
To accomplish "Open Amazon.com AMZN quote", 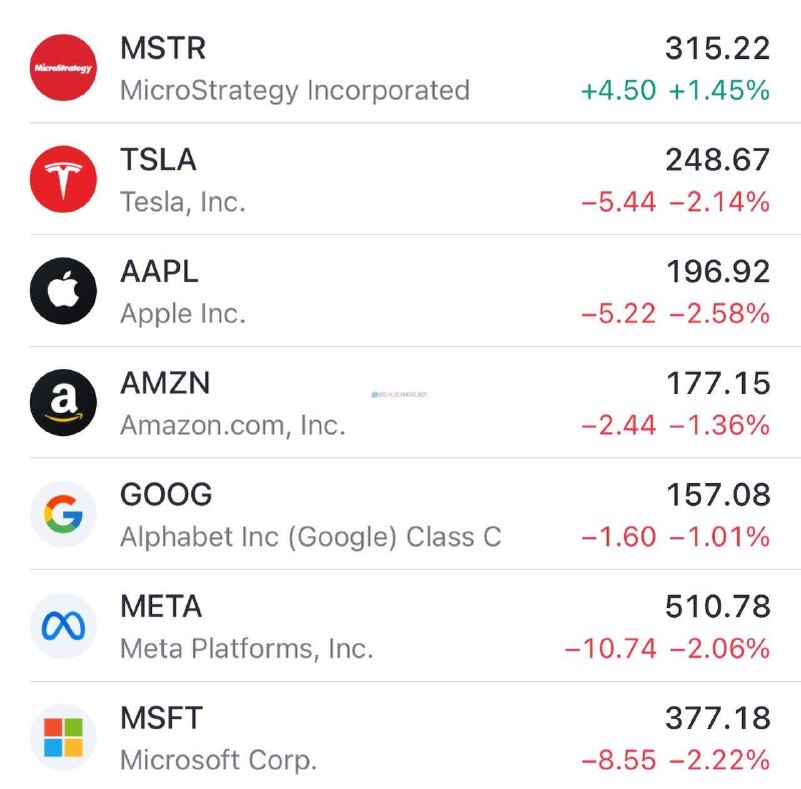I will click(400, 403).
